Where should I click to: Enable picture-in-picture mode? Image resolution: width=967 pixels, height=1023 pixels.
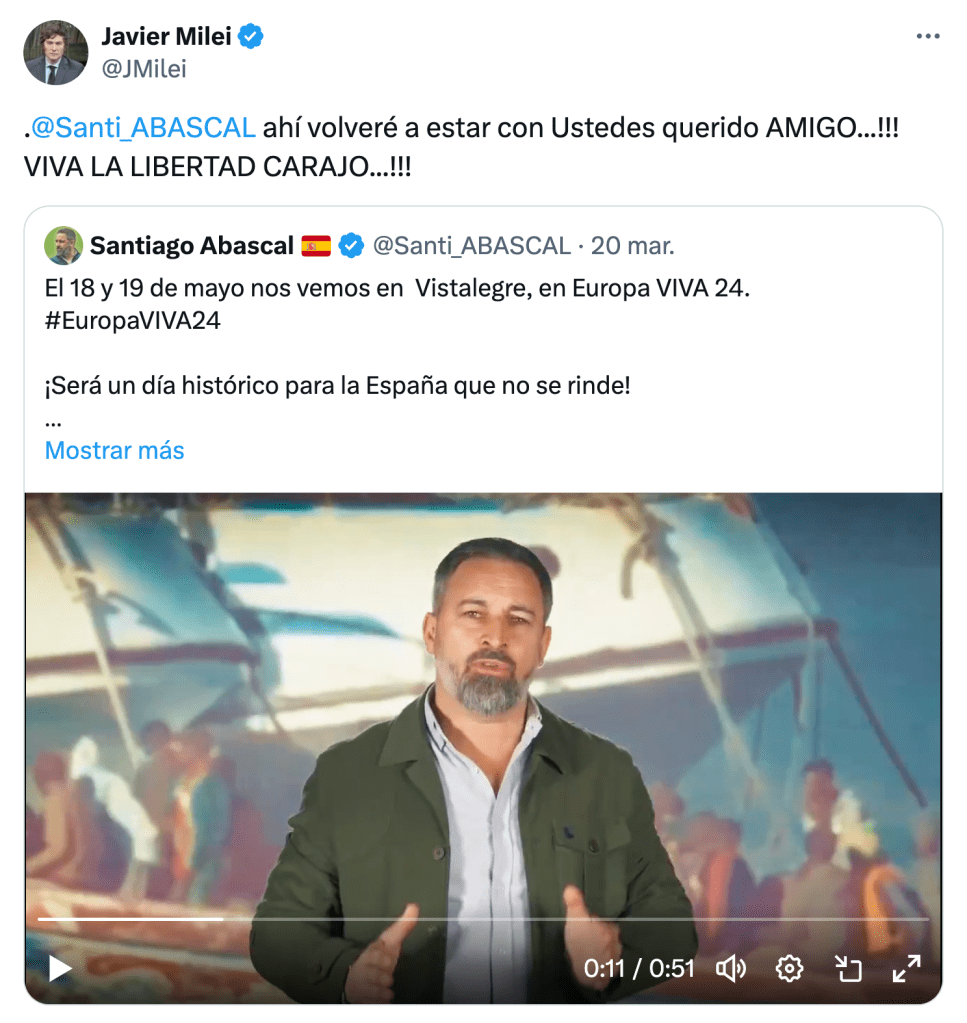848,968
